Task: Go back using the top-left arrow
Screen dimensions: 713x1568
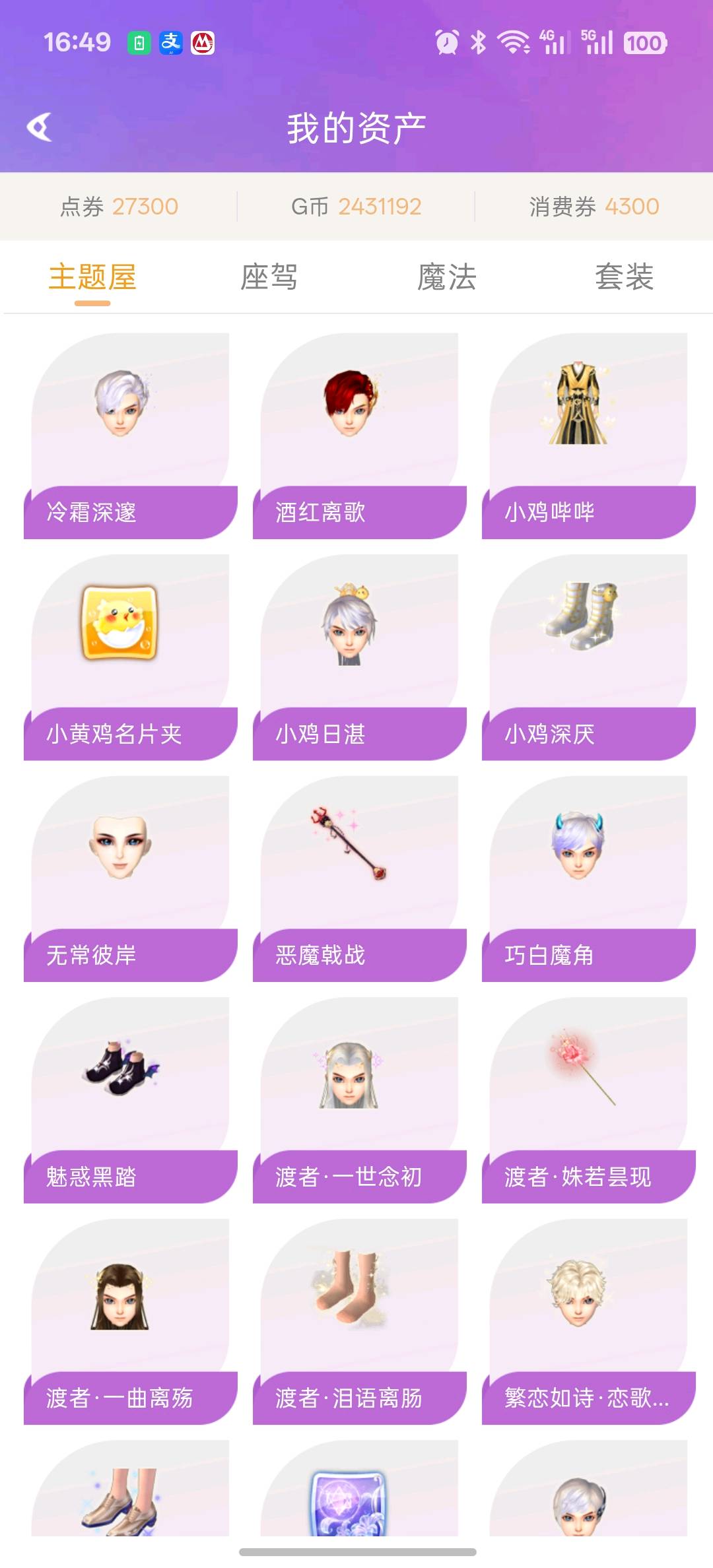Action: pos(40,127)
